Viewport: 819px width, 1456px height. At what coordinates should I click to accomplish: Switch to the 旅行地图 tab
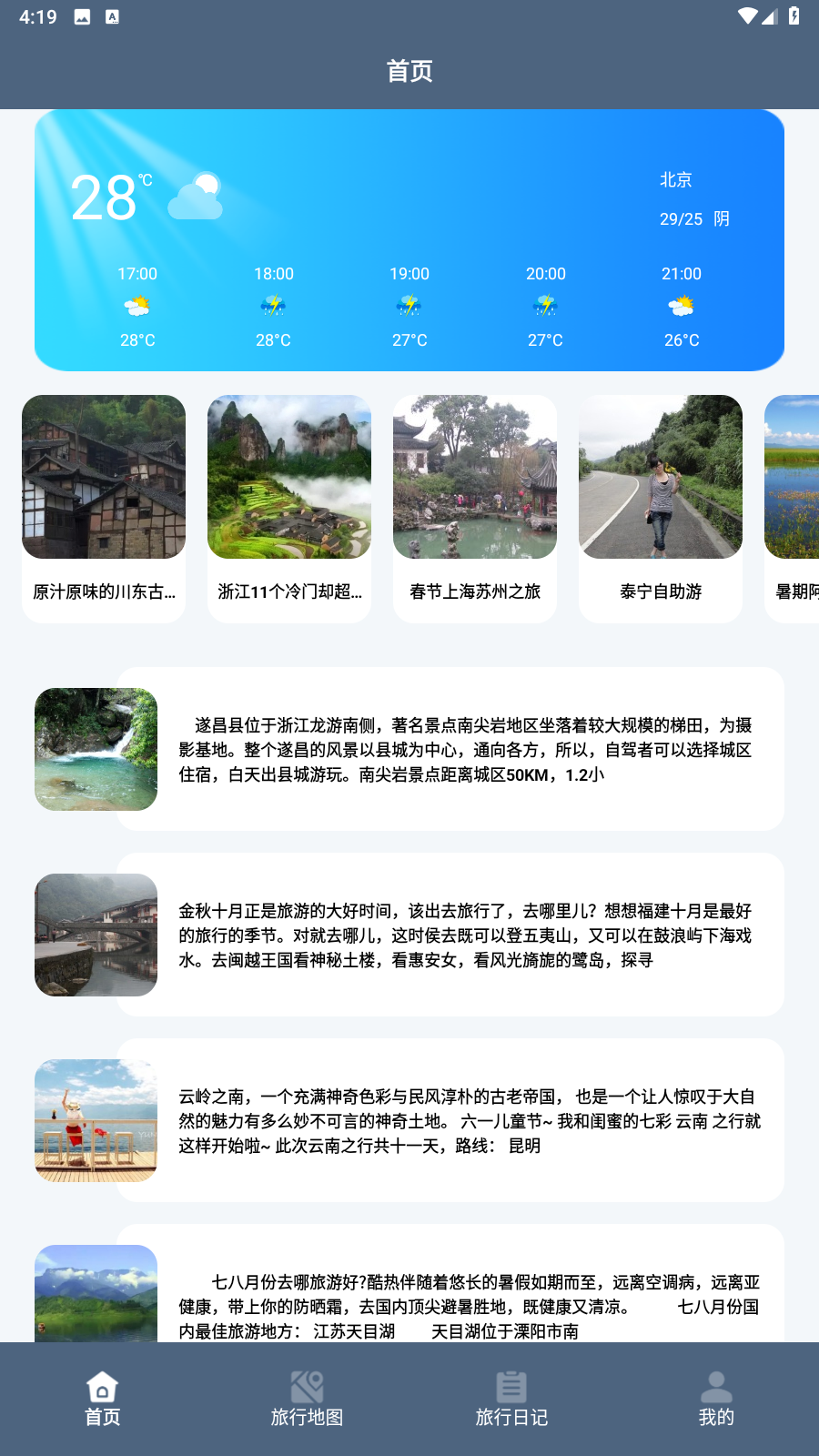click(307, 1399)
